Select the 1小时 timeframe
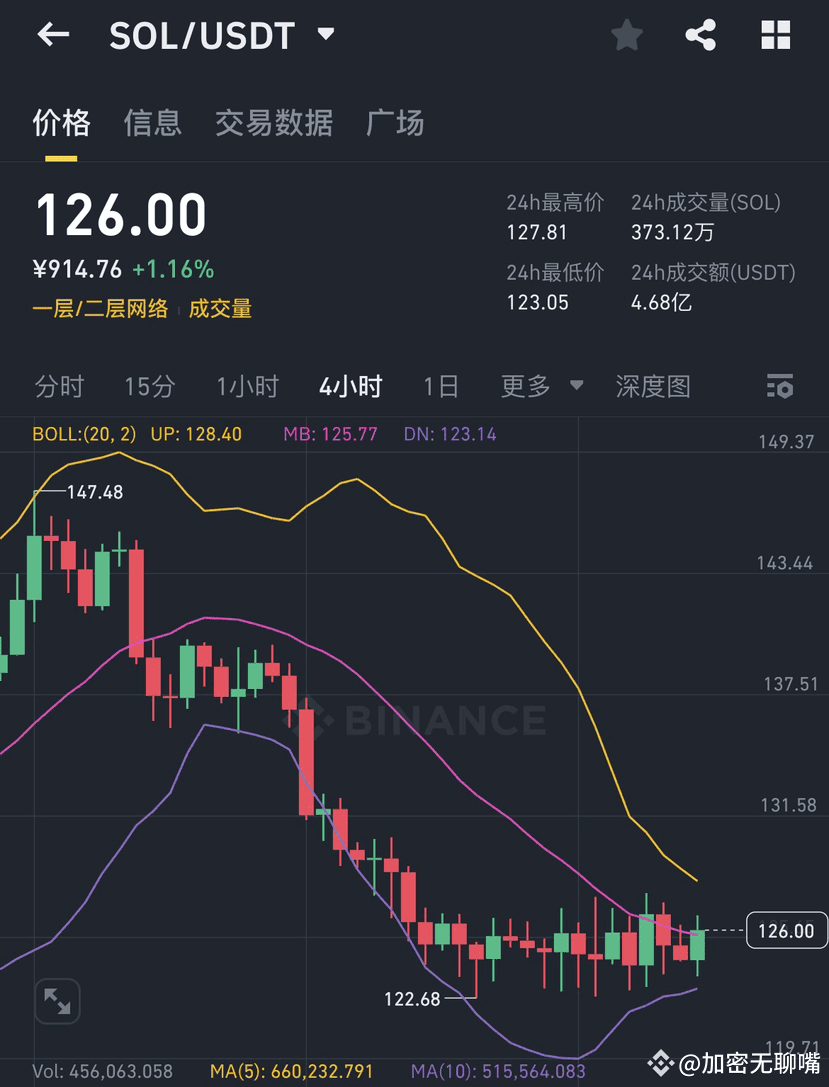The width and height of the screenshot is (829, 1087). [x=247, y=387]
